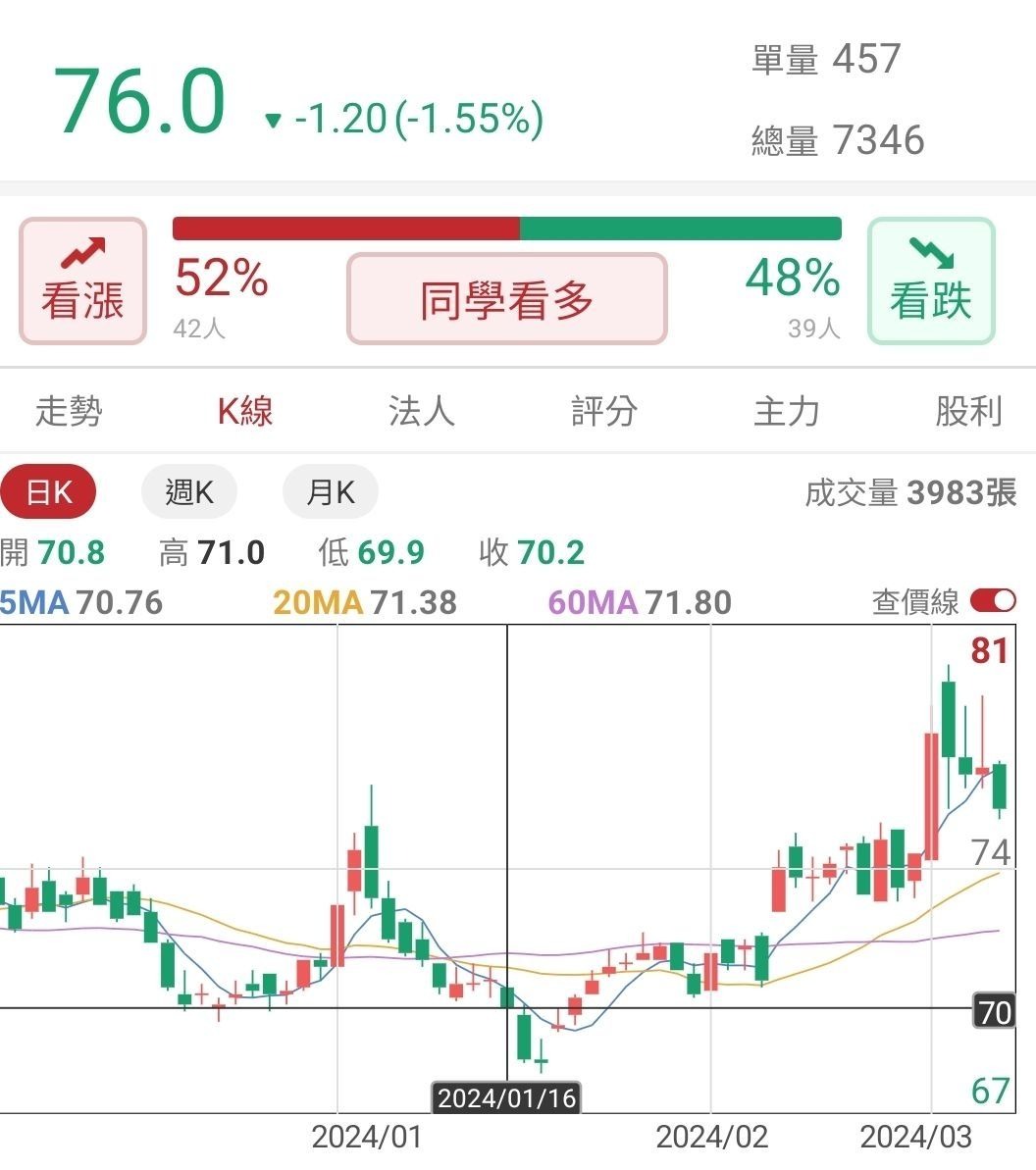Change chart to 月K monthly view
Image resolution: width=1036 pixels, height=1170 pixels.
[331, 492]
